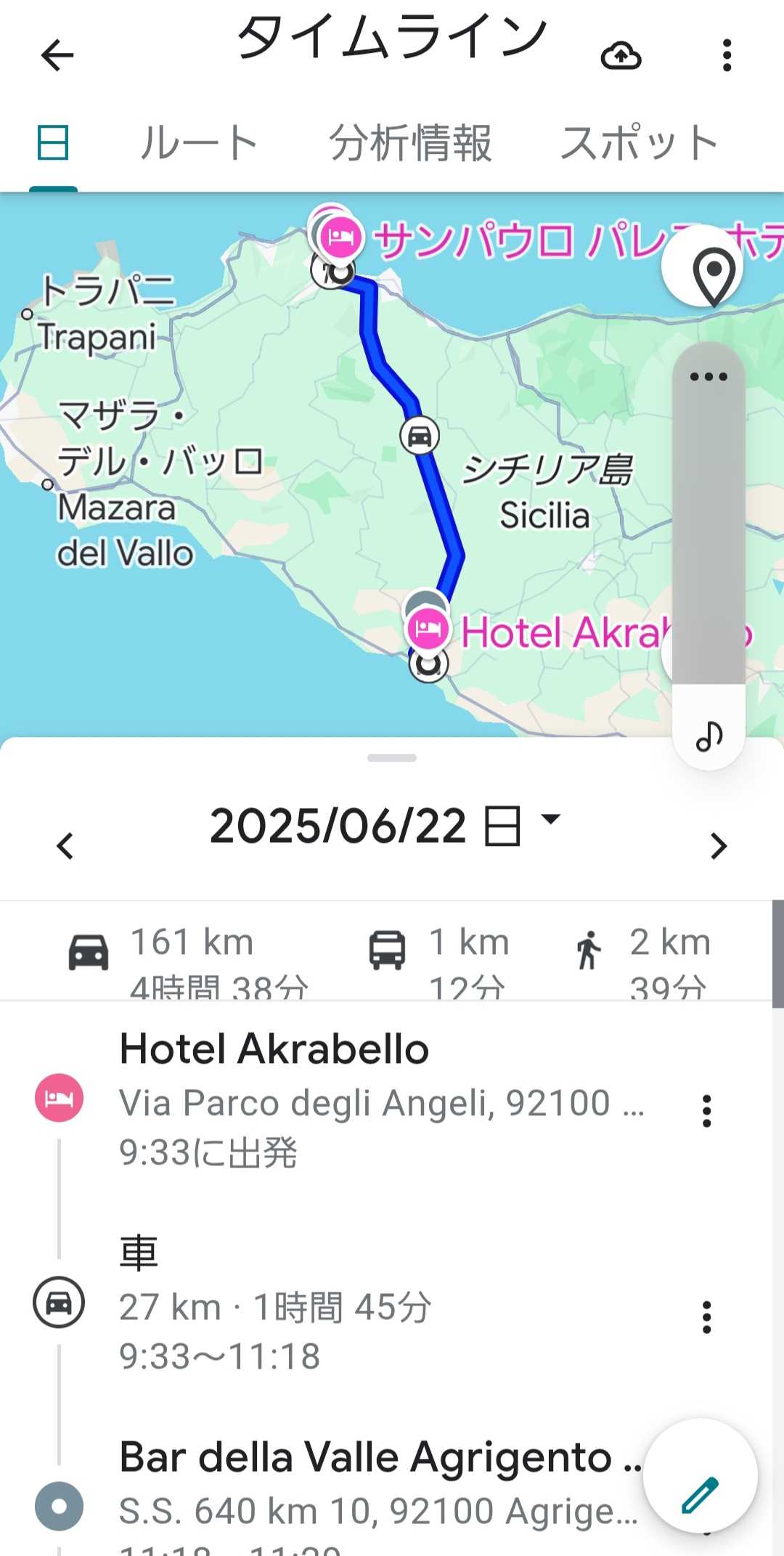Viewport: 784px width, 1556px height.
Task: Open options for Hotel Akrabello entry
Action: click(x=706, y=1111)
